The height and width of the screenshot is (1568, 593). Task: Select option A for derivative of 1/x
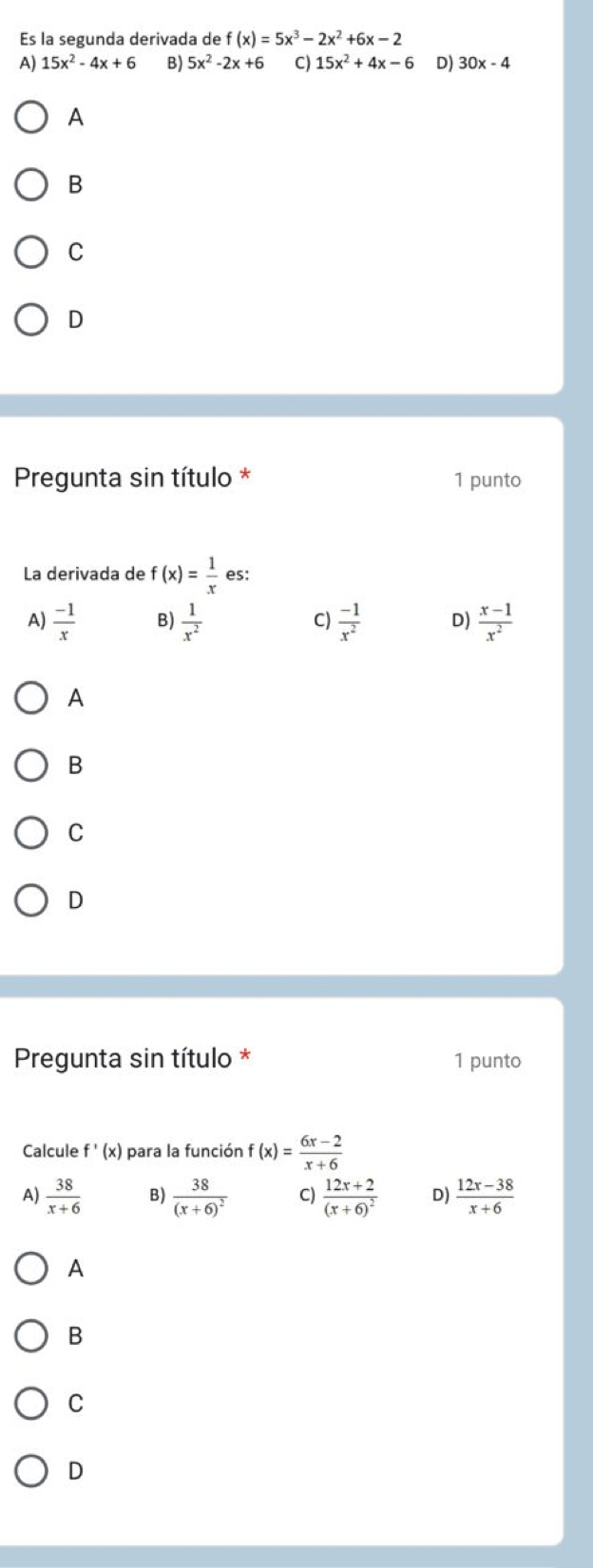[32, 698]
